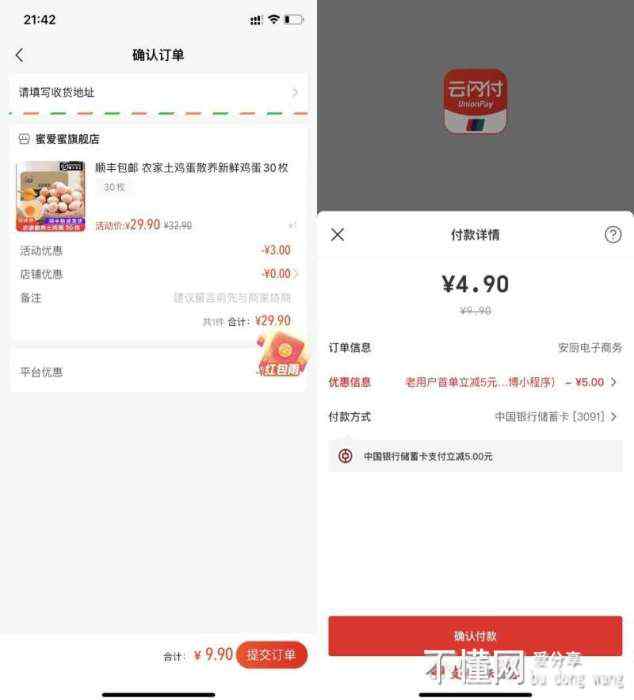The image size is (634, 700).
Task: Open the 优惠信息 discount details row
Action: (x=475, y=382)
